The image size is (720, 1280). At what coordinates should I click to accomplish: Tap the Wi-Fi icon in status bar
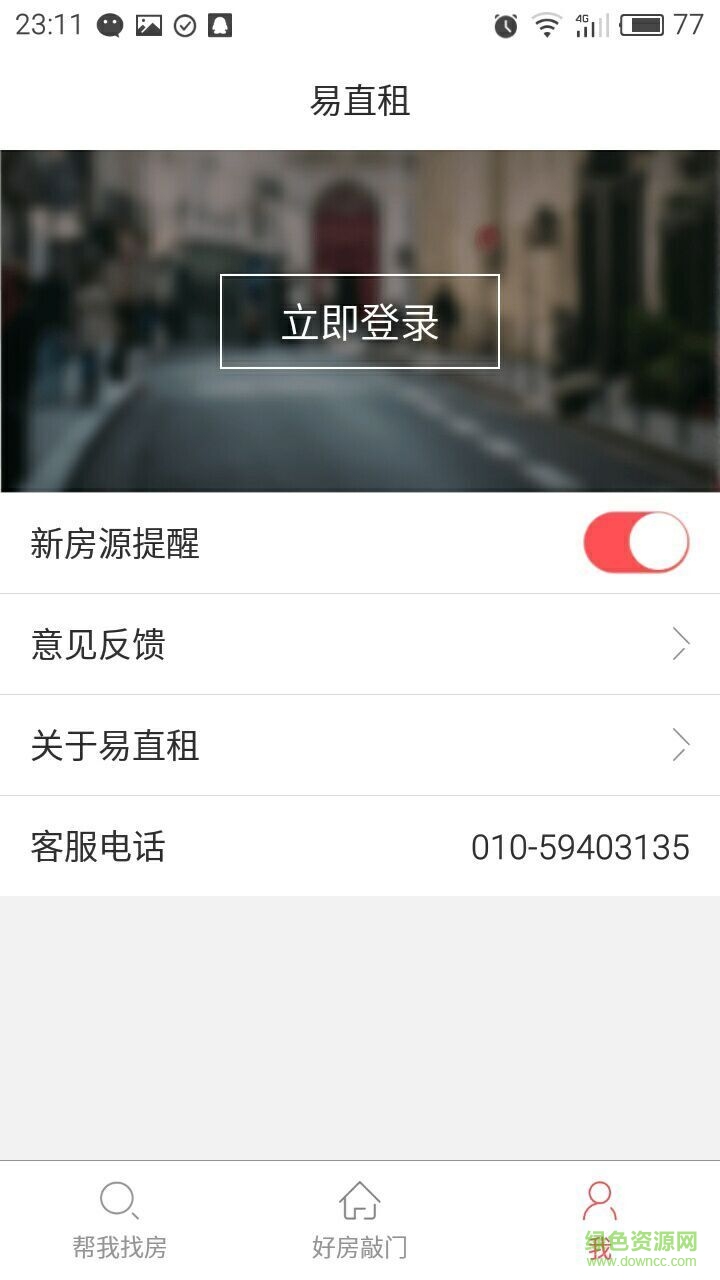pyautogui.click(x=545, y=27)
